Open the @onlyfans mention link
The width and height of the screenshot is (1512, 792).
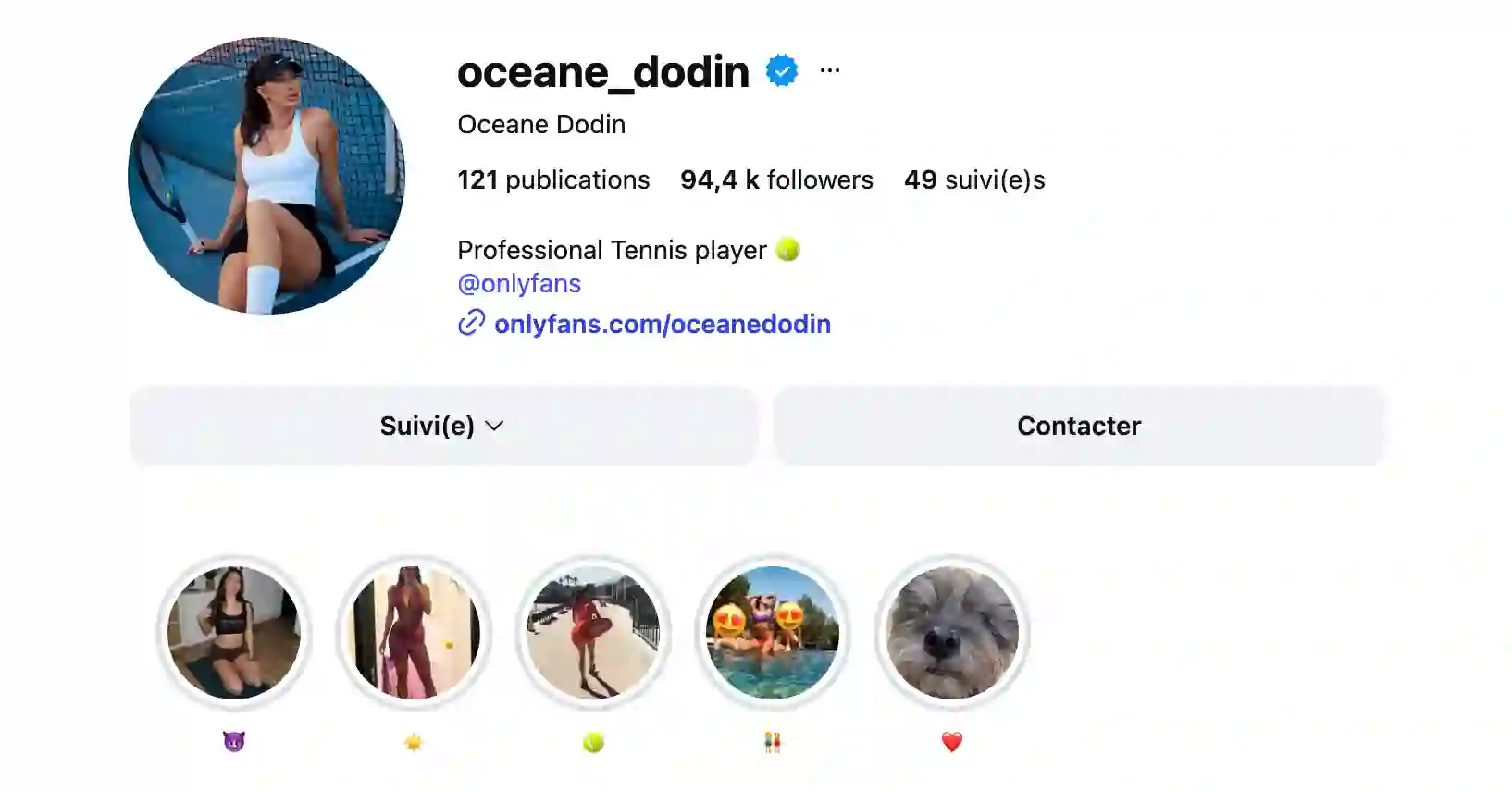(519, 283)
